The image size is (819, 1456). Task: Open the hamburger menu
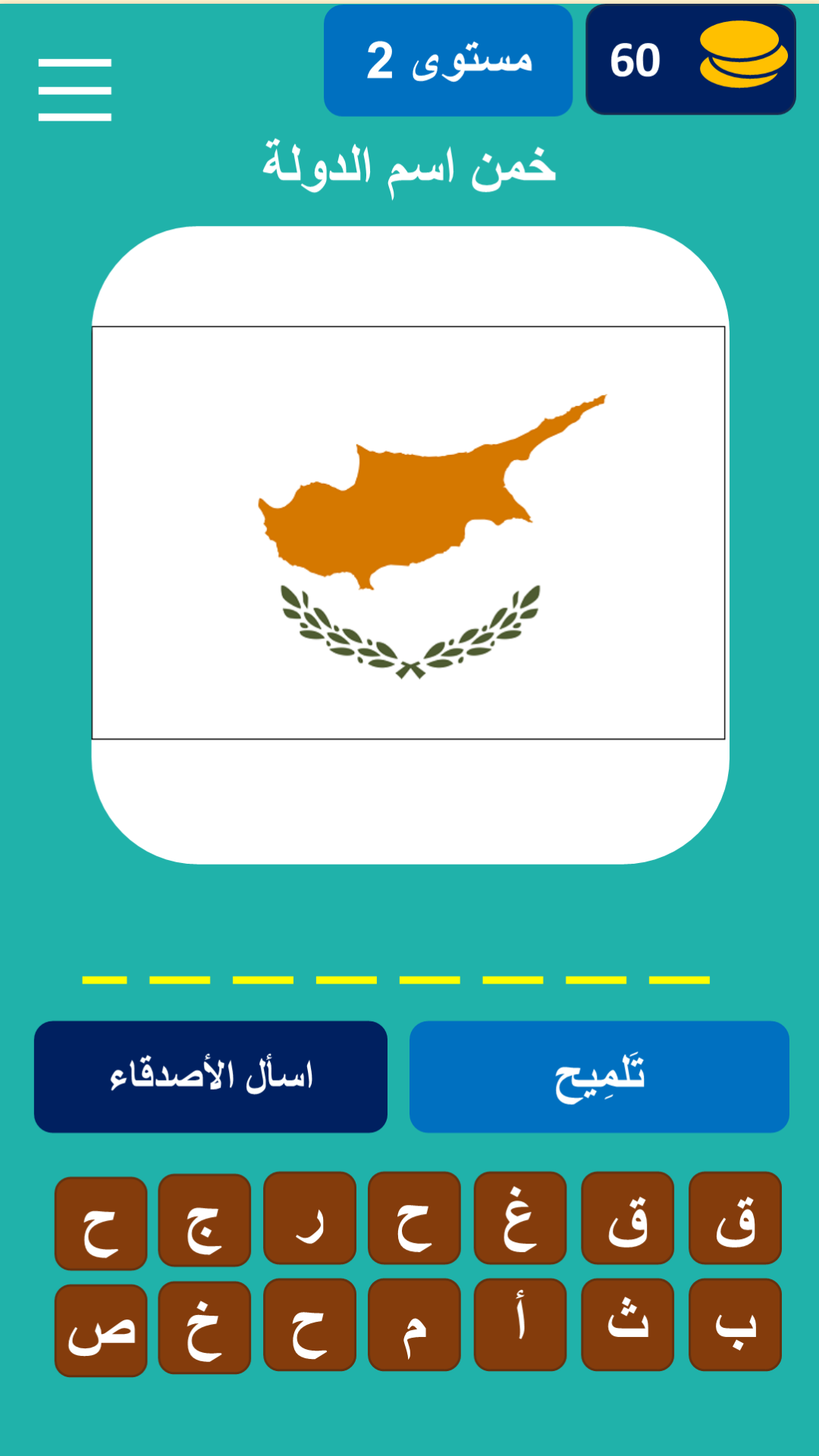pyautogui.click(x=75, y=89)
